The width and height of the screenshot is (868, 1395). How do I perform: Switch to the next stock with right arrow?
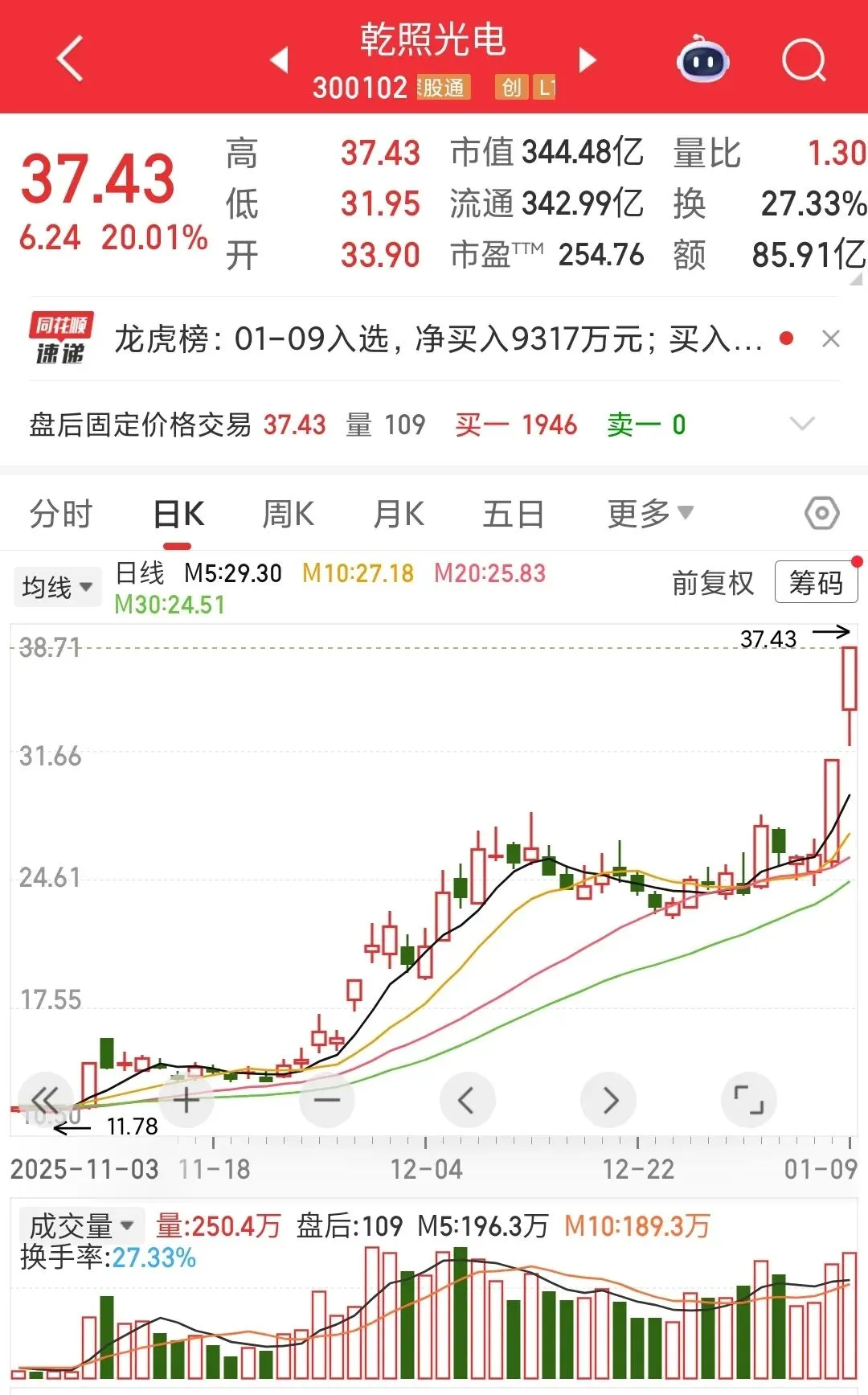(x=588, y=59)
